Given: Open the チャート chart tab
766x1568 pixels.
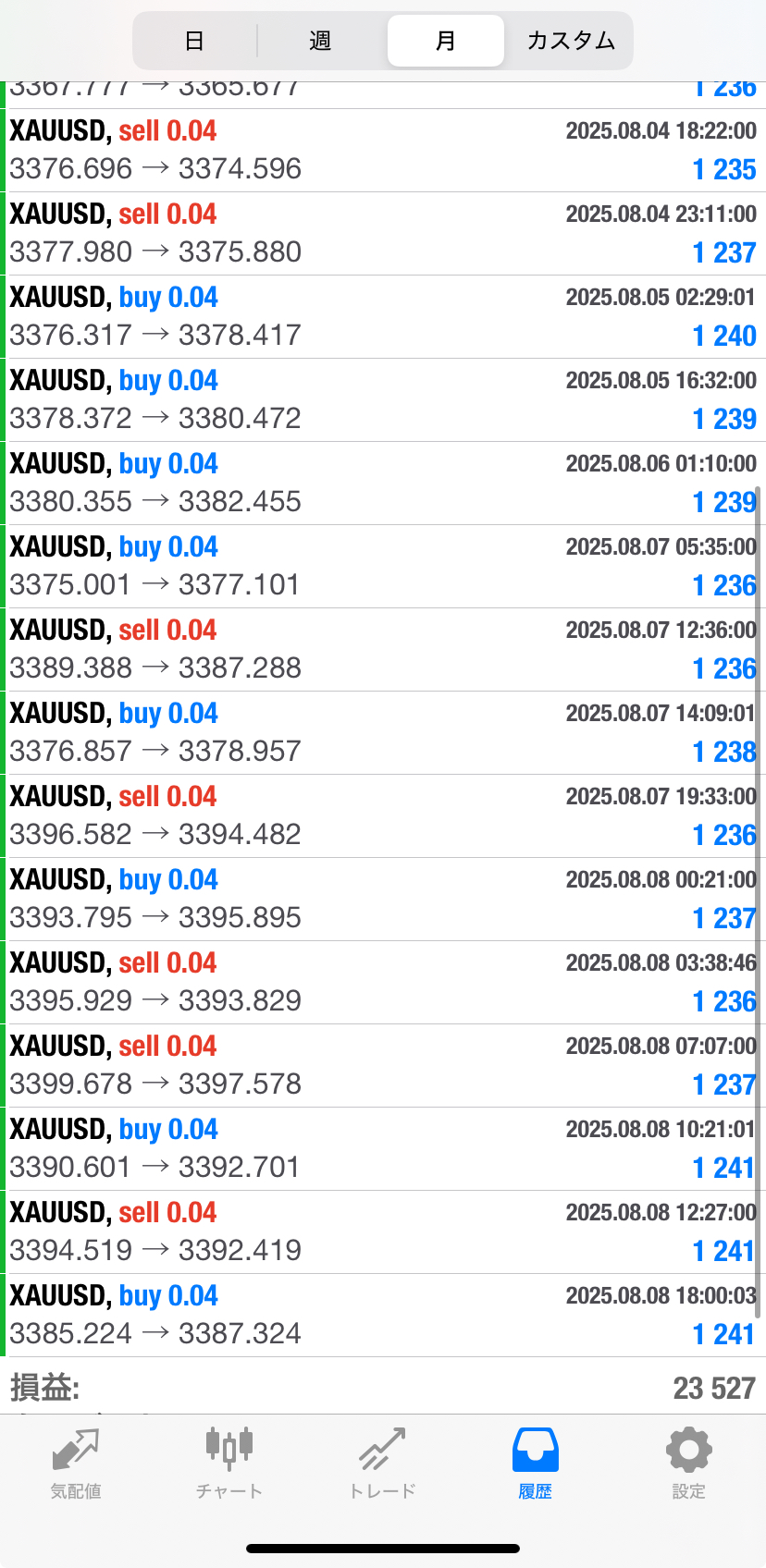Looking at the screenshot, I should coord(229,1464).
